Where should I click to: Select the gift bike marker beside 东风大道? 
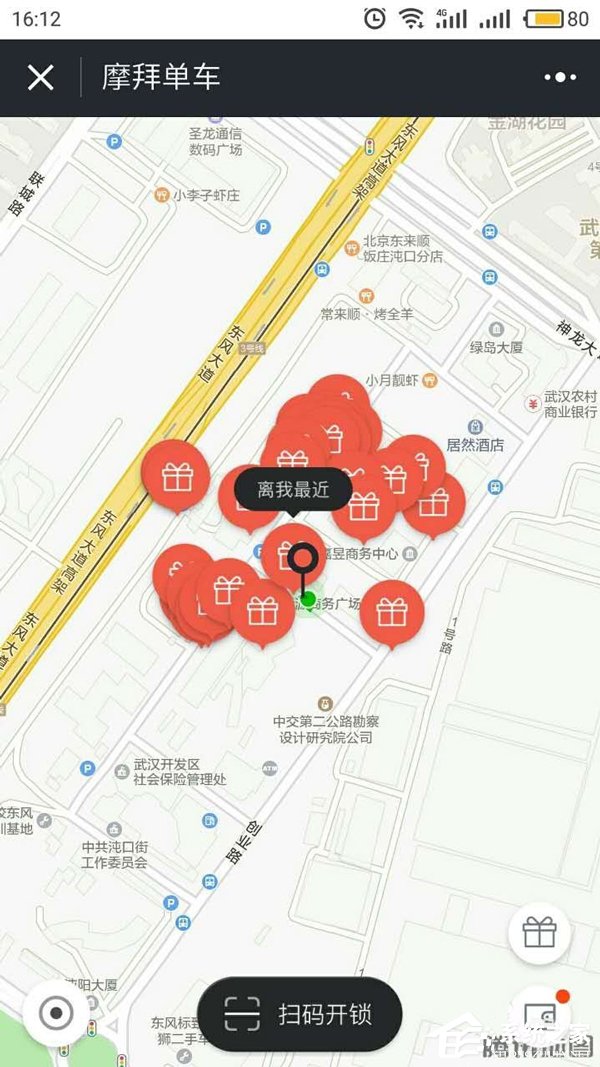(x=176, y=474)
